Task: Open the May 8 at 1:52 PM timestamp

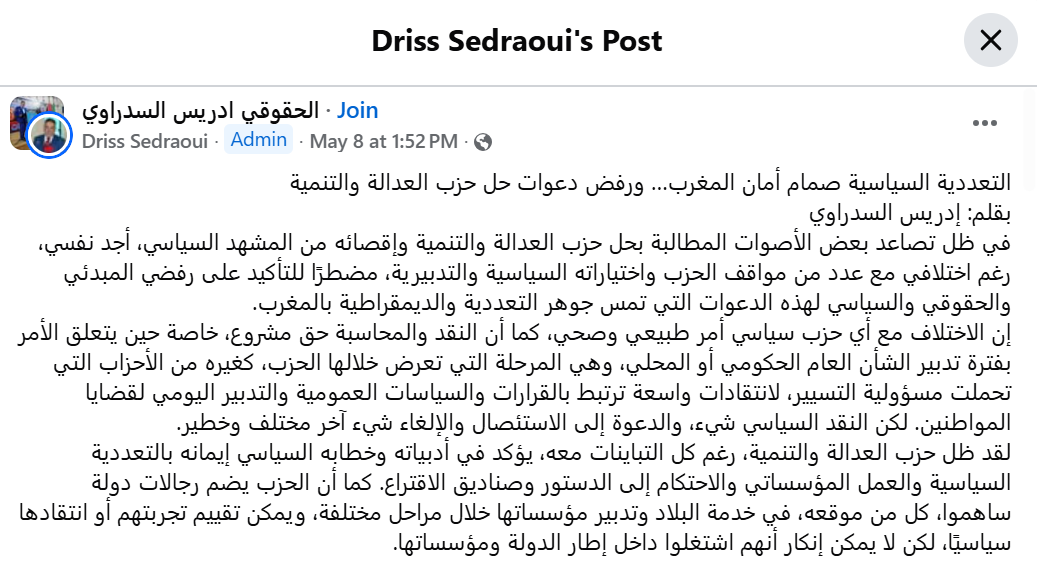Action: coord(384,141)
